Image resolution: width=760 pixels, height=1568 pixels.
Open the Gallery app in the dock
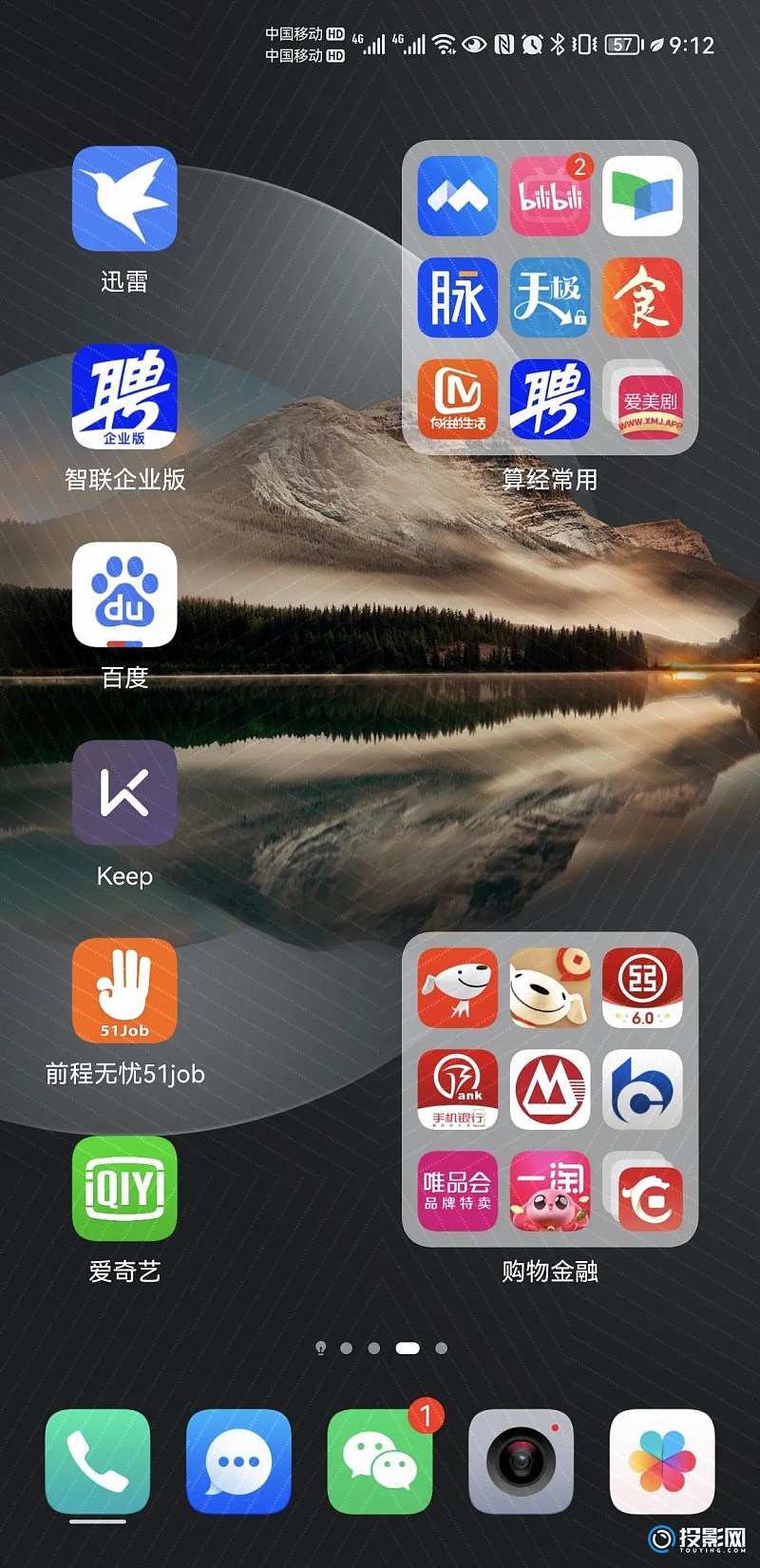pyautogui.click(x=662, y=1462)
